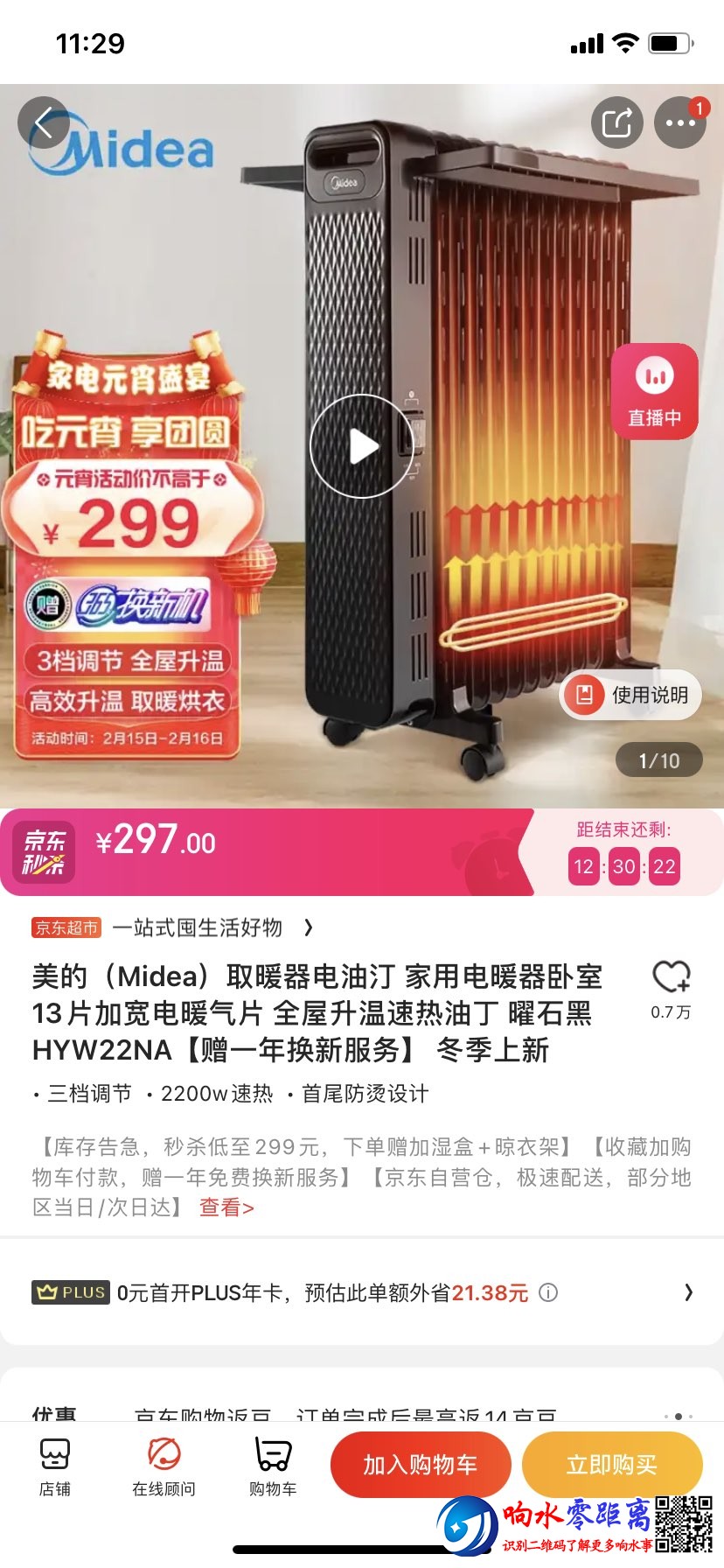Visit the 店铺 store page
The width and height of the screenshot is (724, 1568).
point(54,1465)
